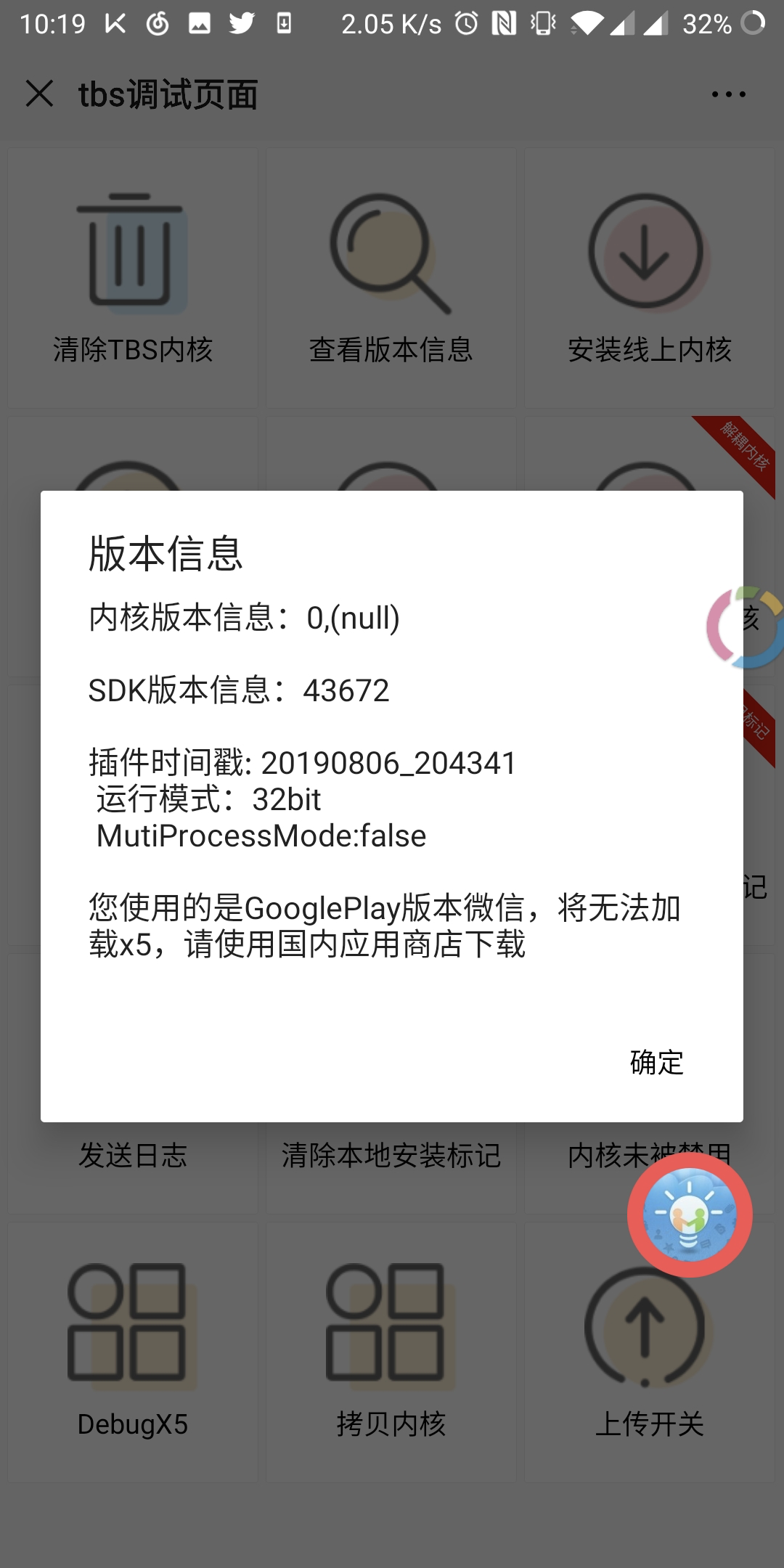Select 清除TBS内核 tile
784x1568 pixels.
[133, 279]
